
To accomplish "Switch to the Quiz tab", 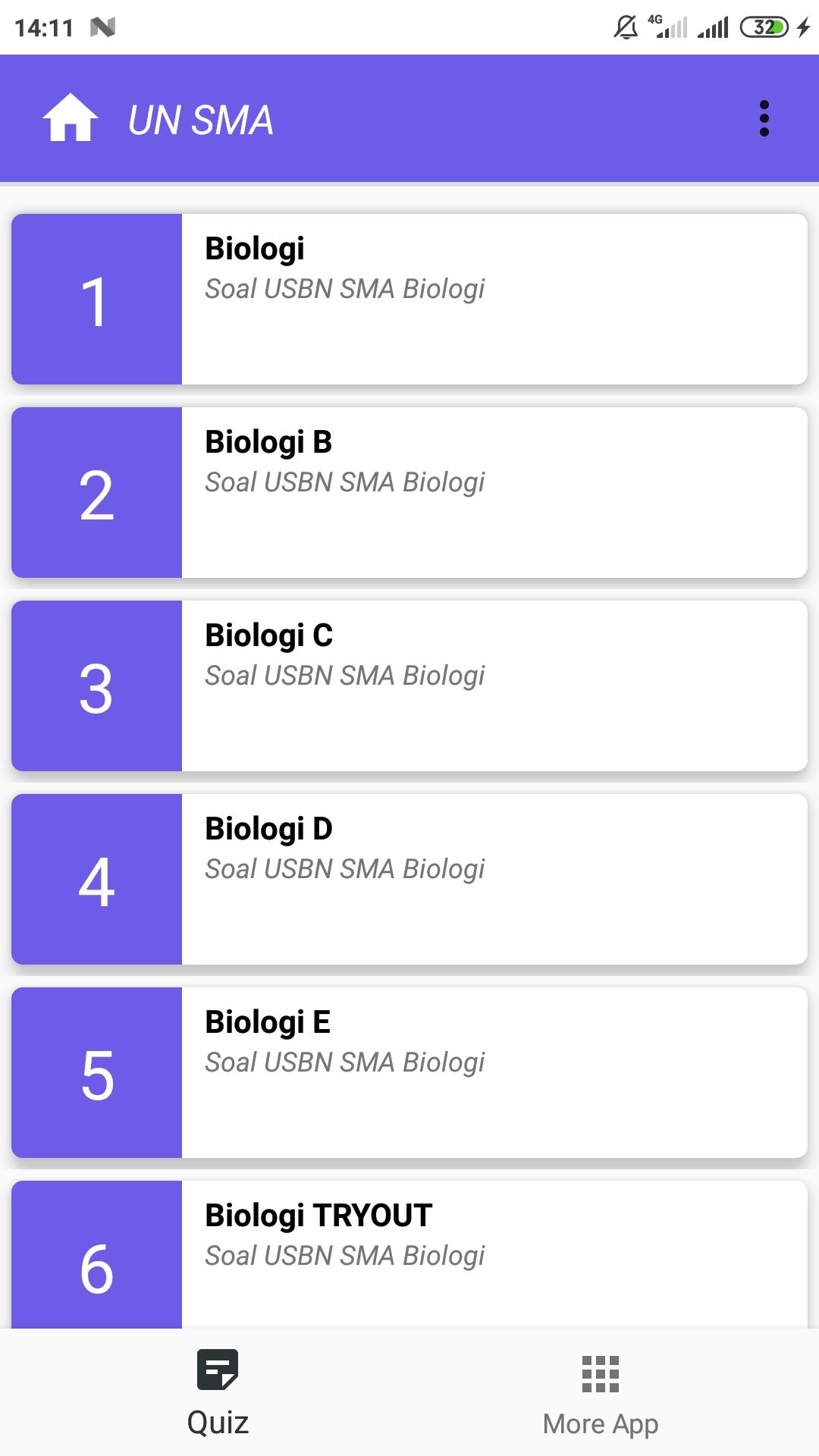I will tap(218, 1392).
